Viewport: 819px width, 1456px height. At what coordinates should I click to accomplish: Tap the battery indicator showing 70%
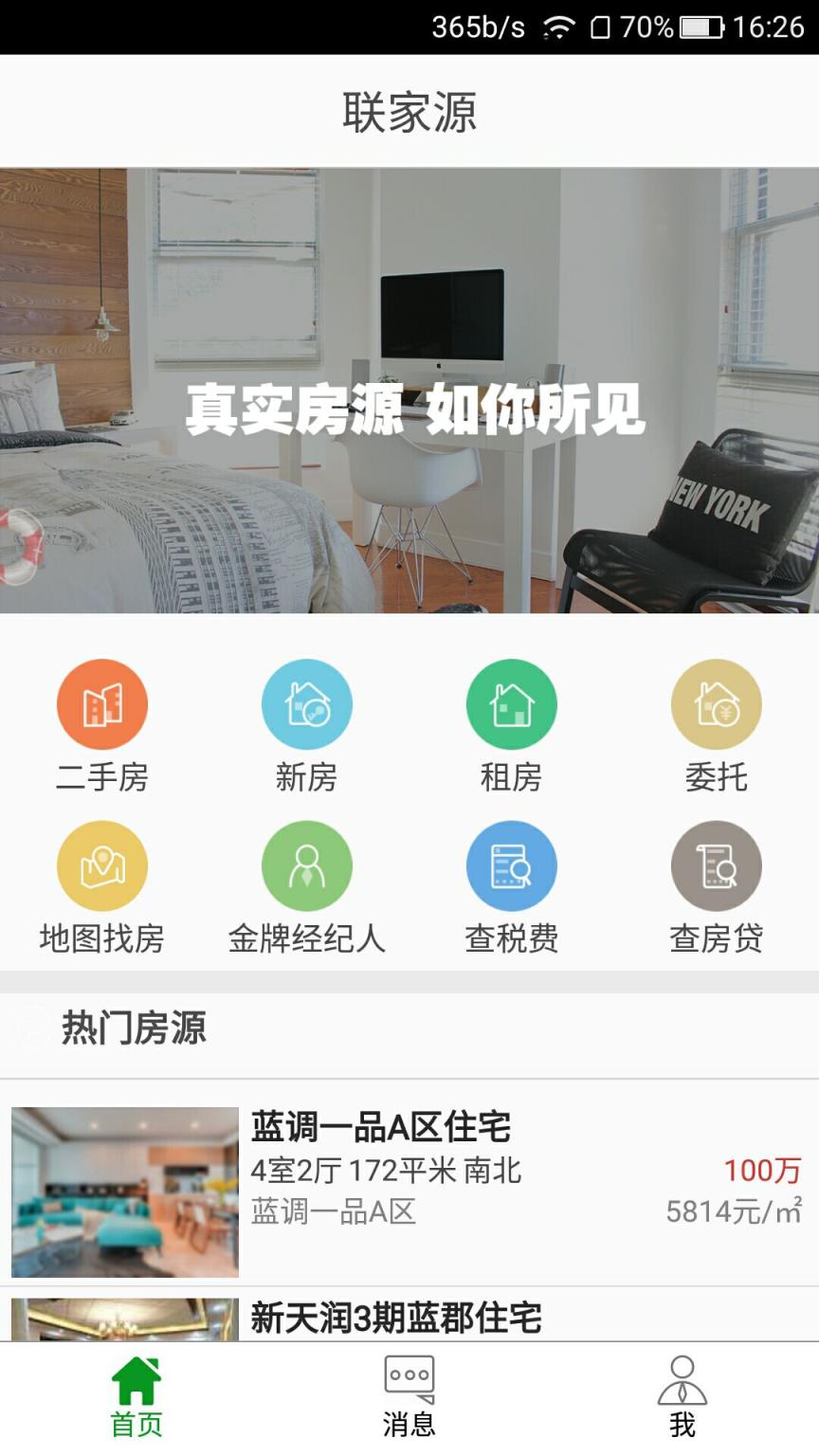691,27
